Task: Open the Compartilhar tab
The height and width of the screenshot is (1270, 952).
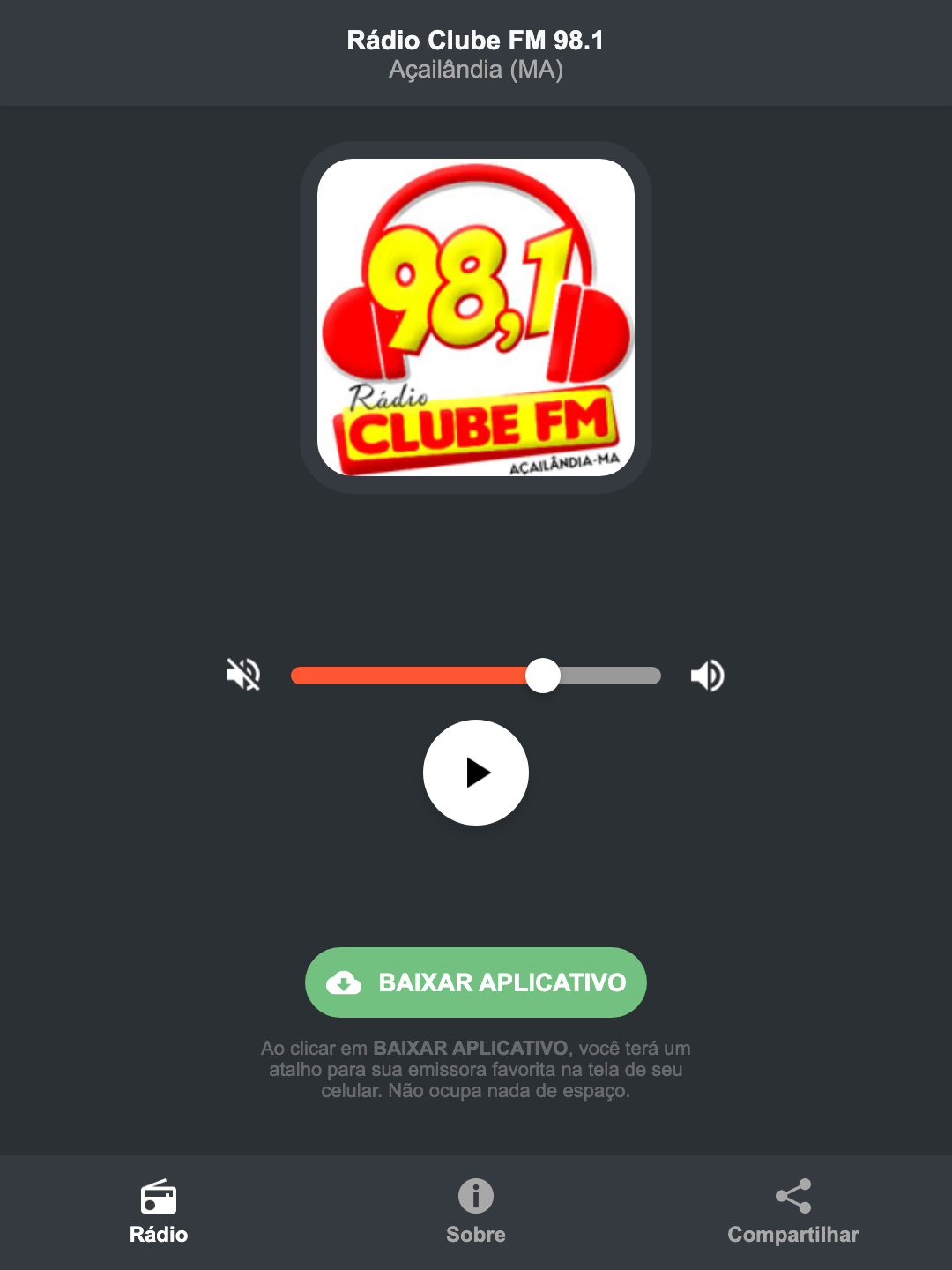Action: click(792, 1213)
